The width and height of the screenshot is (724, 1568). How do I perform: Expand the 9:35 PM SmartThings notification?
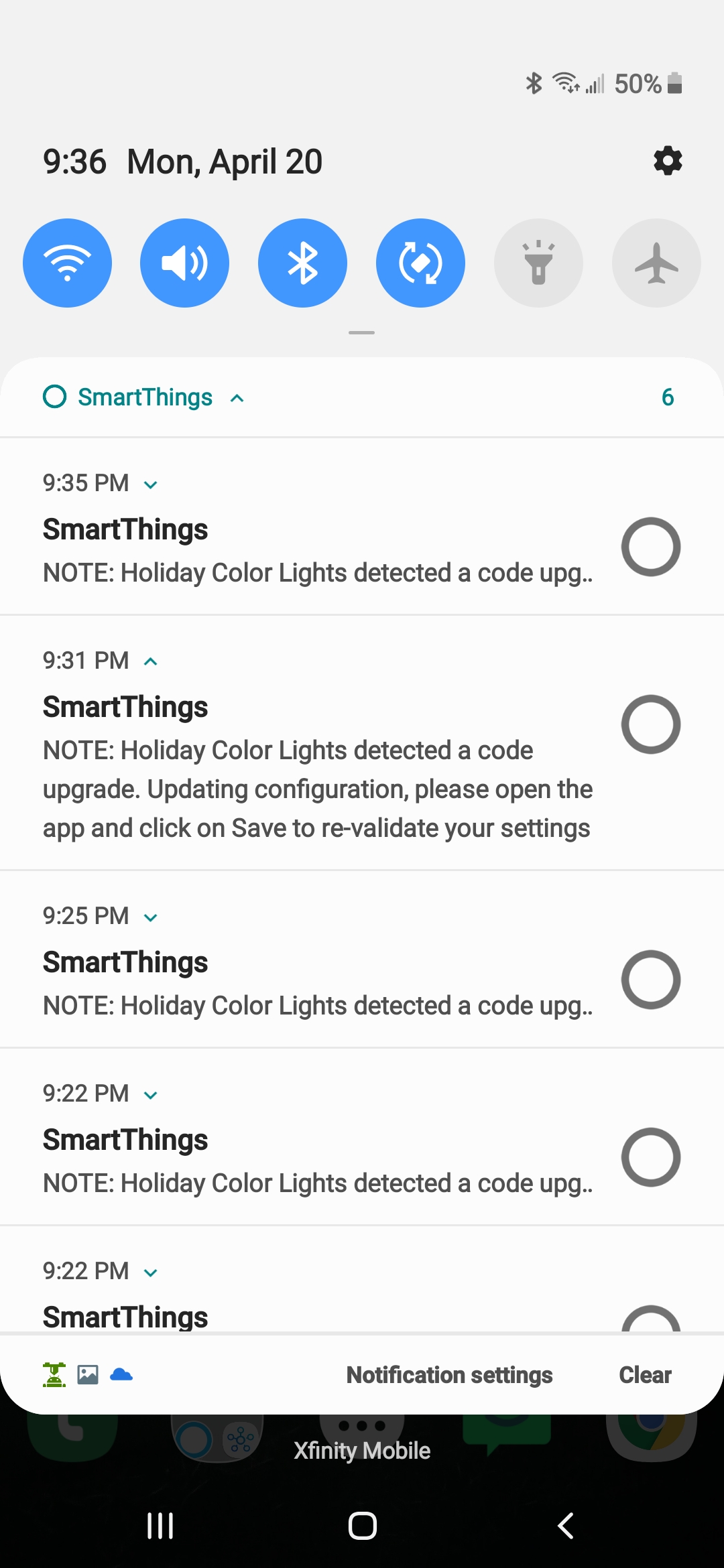point(151,484)
